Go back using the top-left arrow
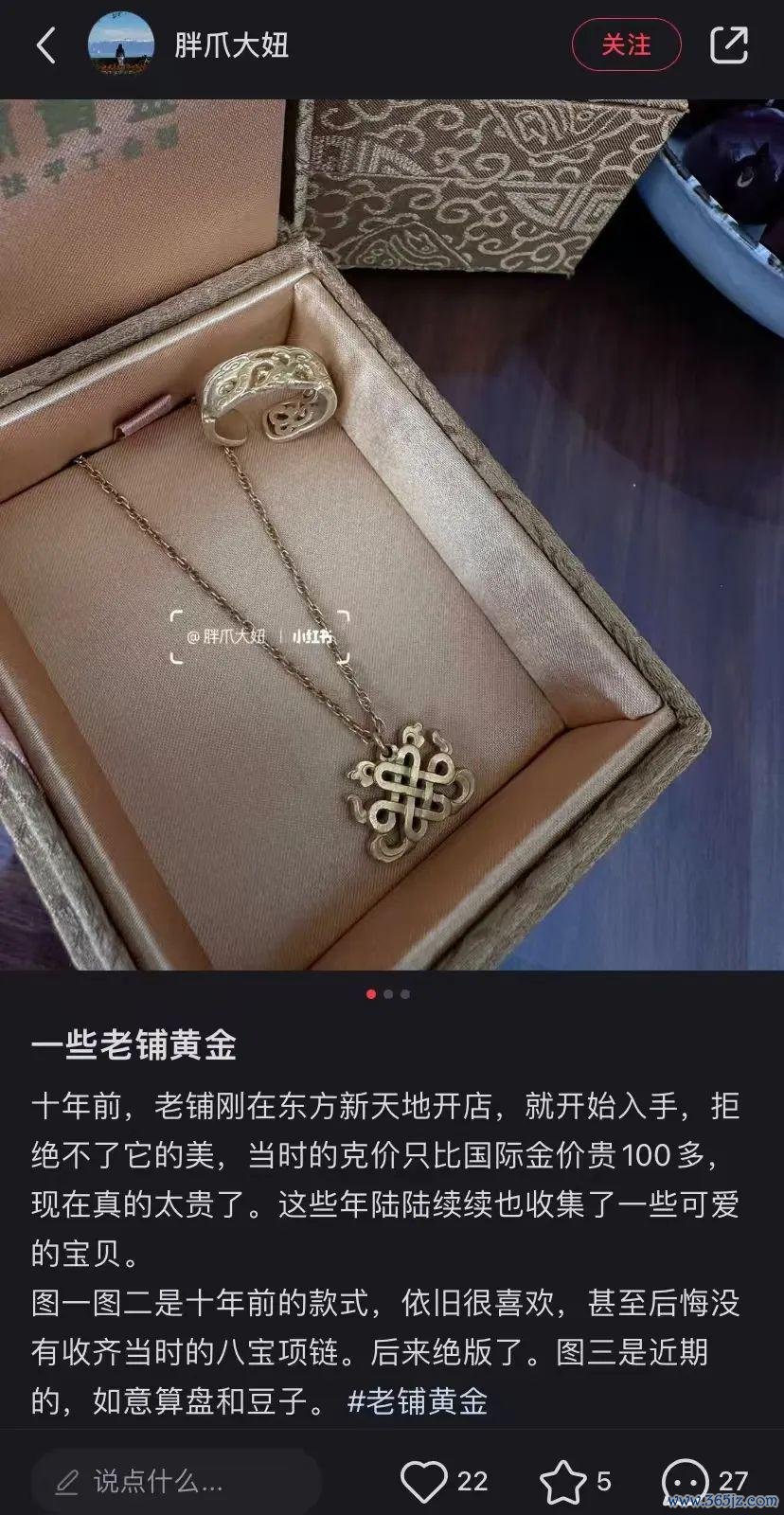 pyautogui.click(x=45, y=45)
